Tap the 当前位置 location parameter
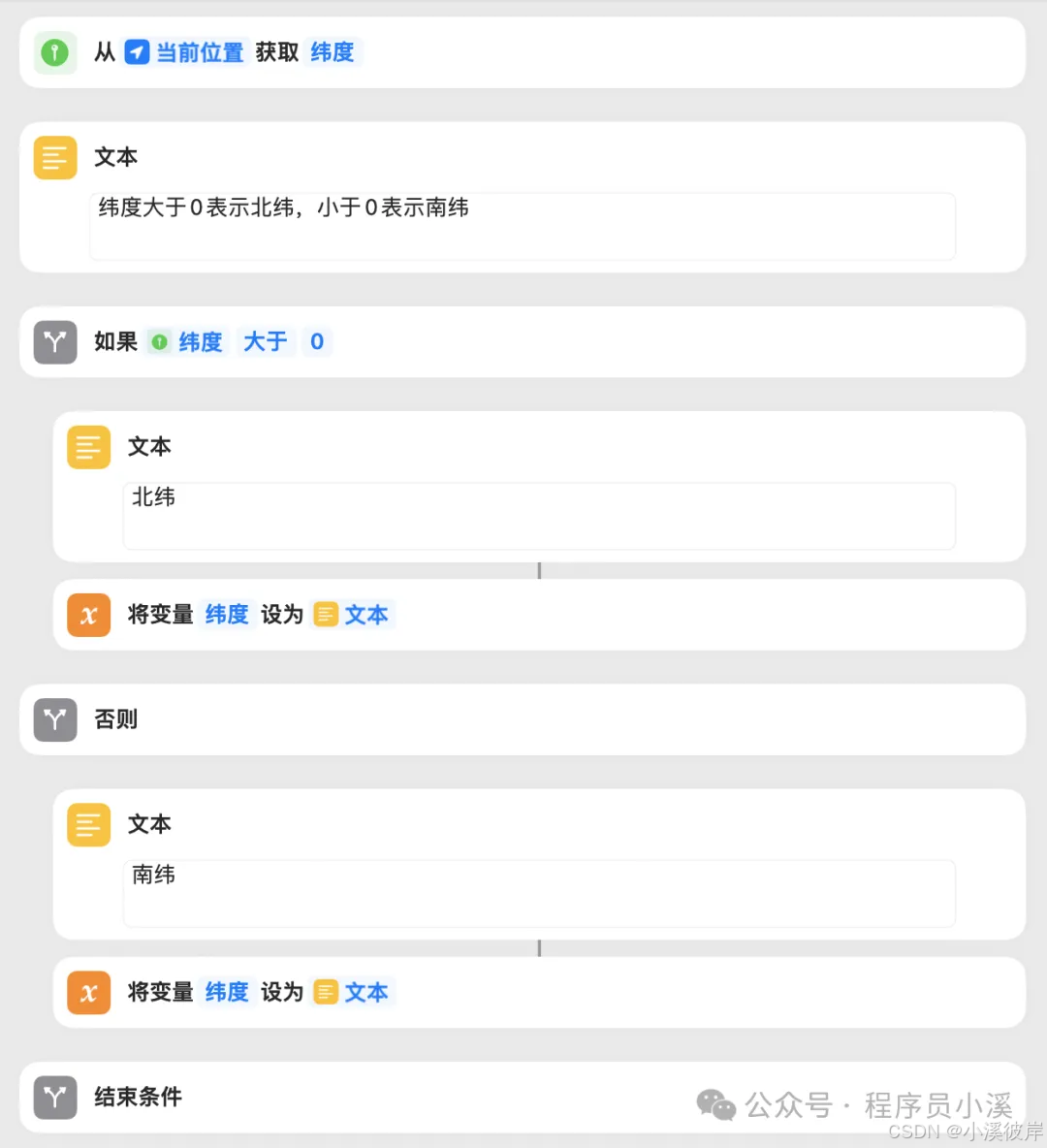This screenshot has height=1148, width=1047. (186, 52)
